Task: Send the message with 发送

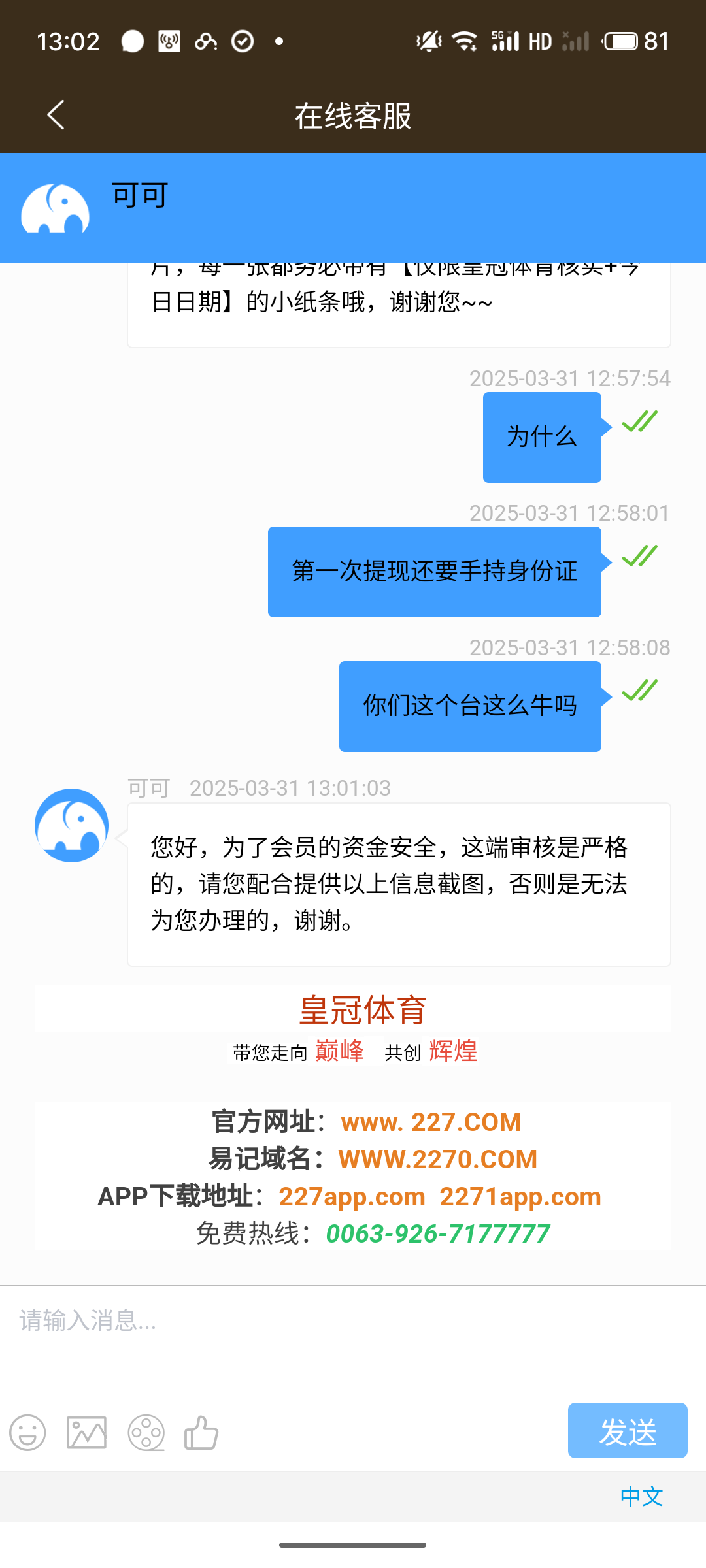Action: point(627,1431)
